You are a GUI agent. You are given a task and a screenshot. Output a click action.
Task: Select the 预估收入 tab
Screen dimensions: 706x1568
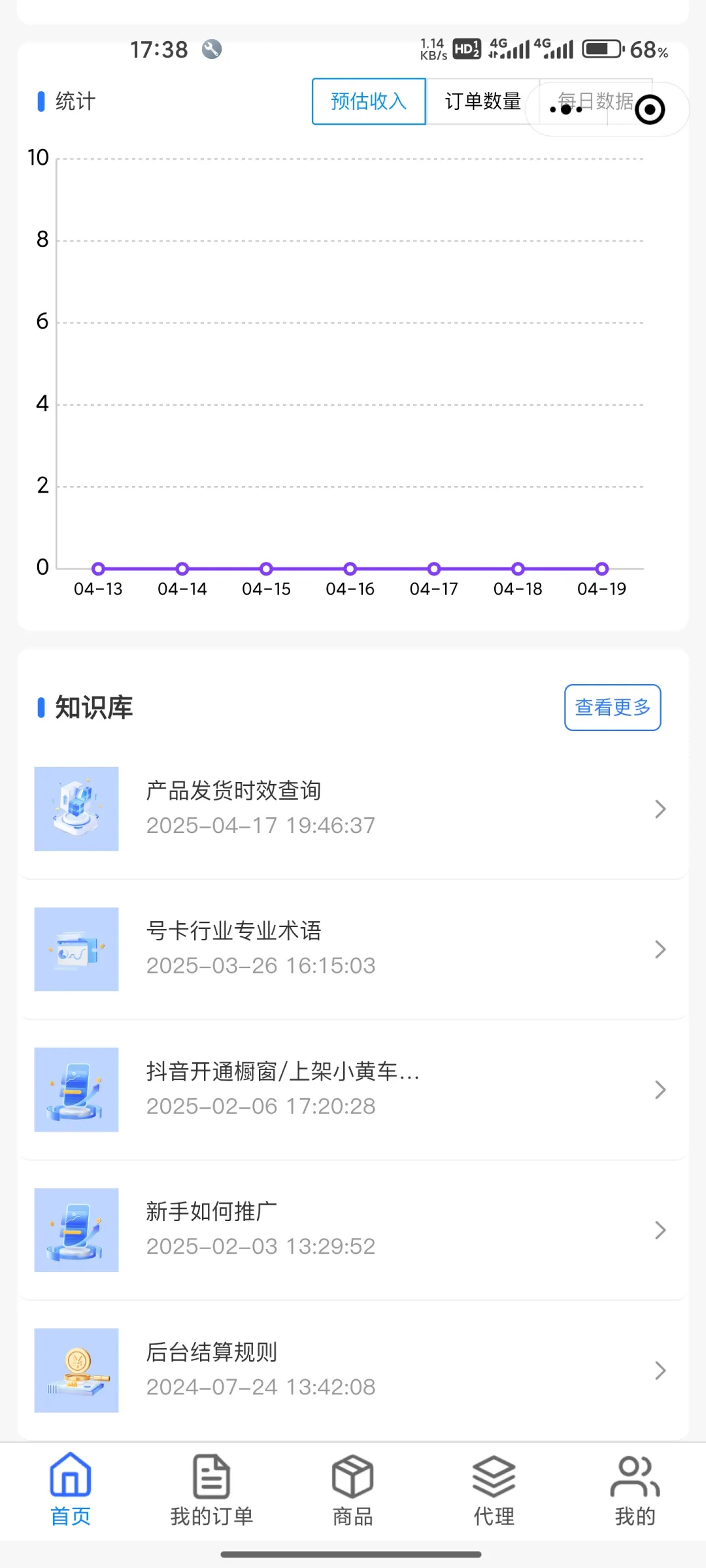[369, 101]
